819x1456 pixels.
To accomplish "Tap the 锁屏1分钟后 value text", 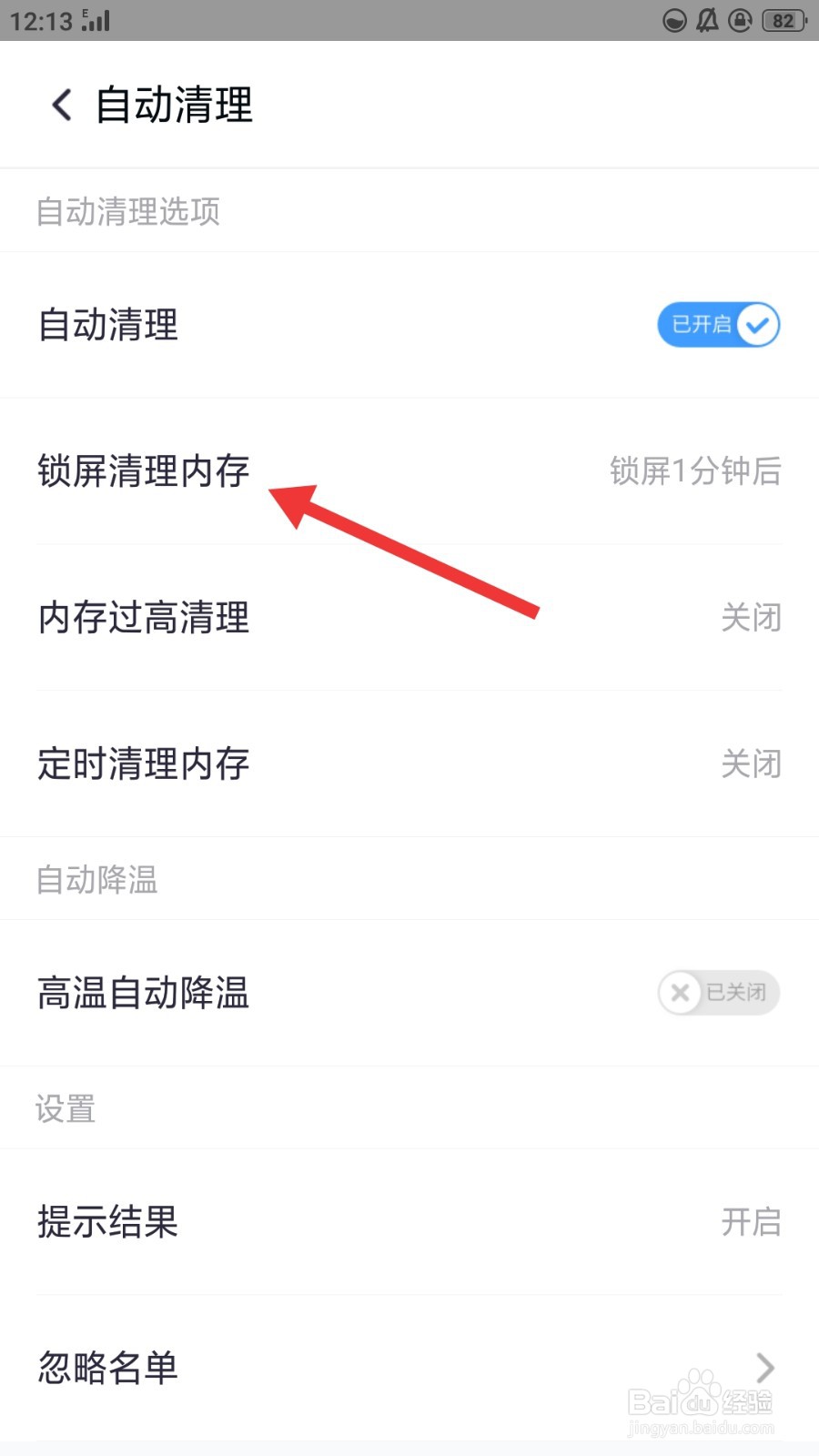I will (x=695, y=470).
